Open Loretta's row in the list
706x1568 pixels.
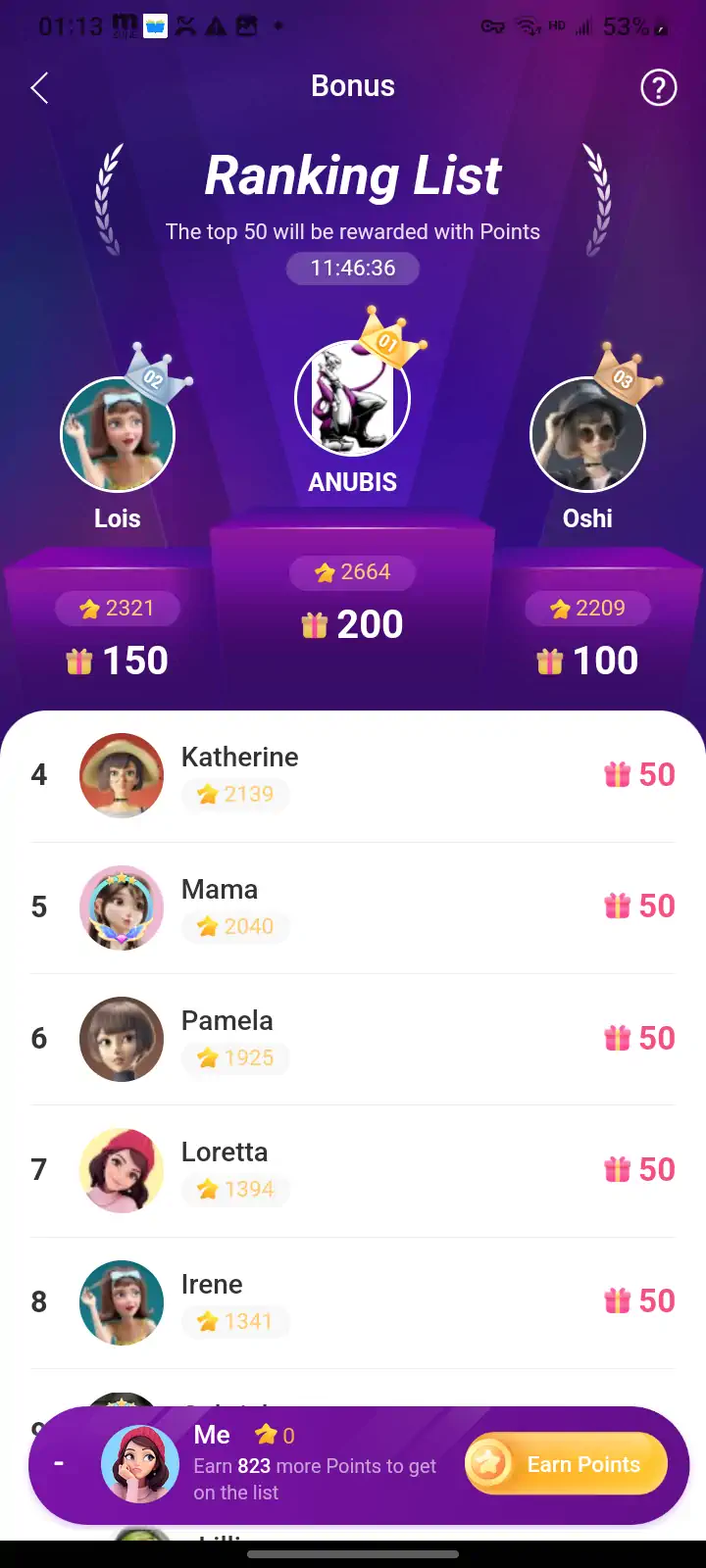tap(353, 1170)
